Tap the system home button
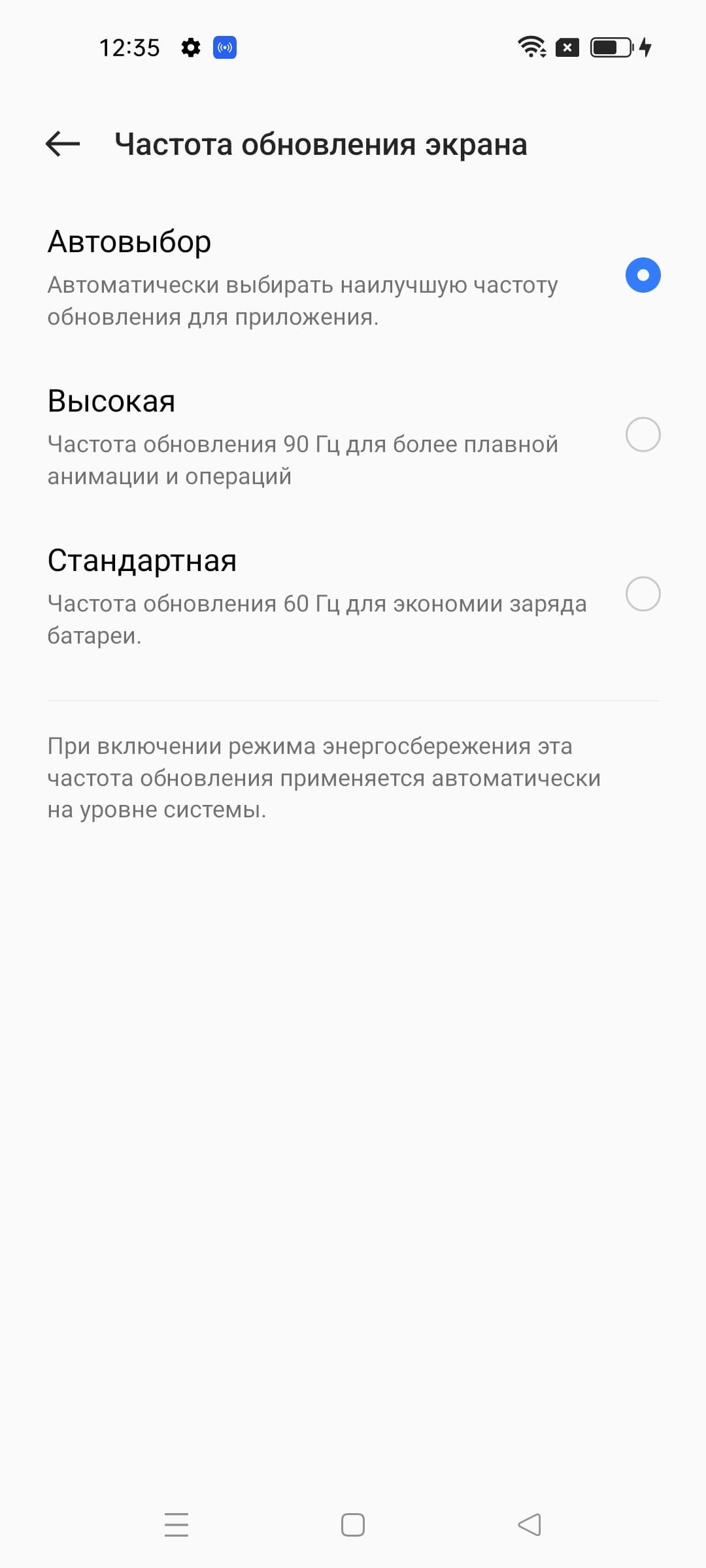Viewport: 706px width, 1568px height. click(x=353, y=1525)
